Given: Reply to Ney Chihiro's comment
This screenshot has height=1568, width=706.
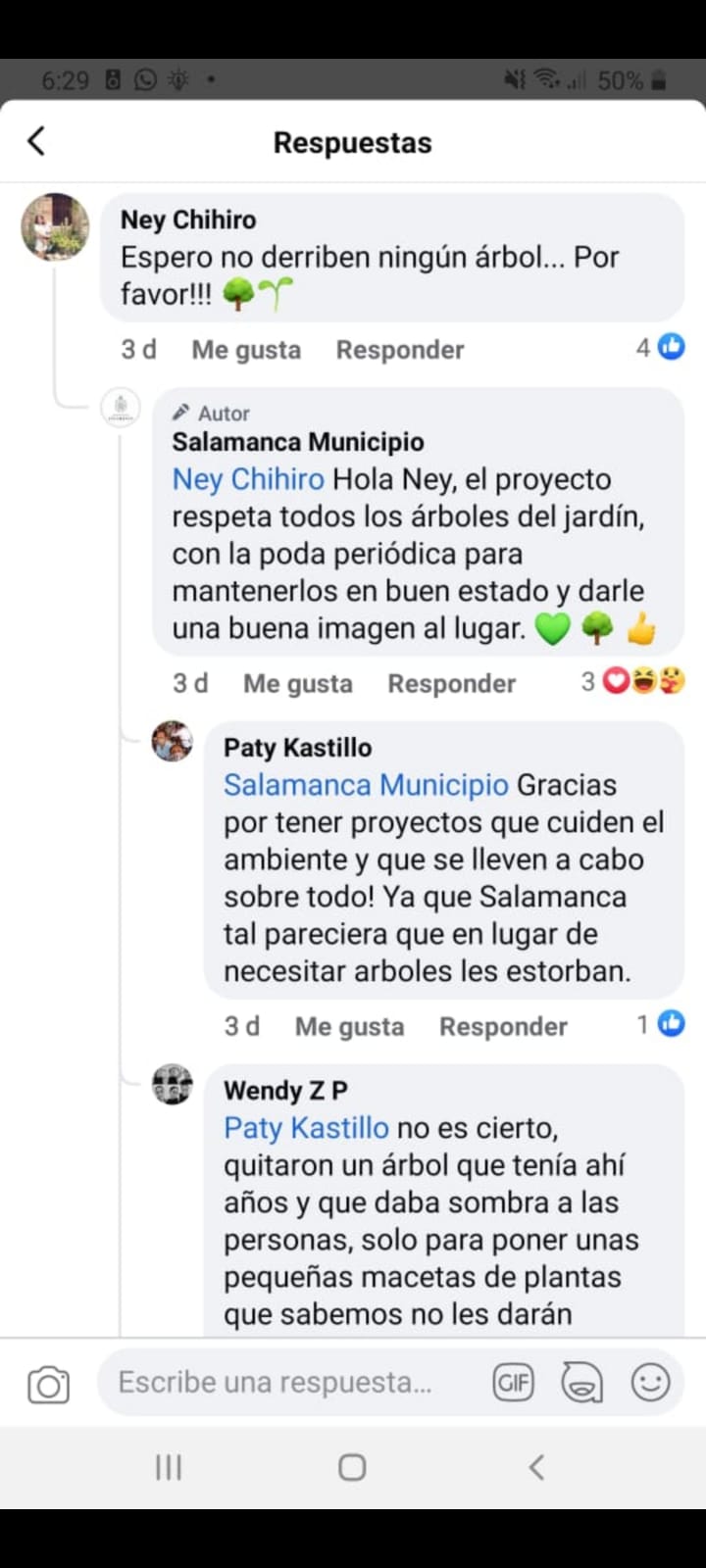Looking at the screenshot, I should [399, 350].
